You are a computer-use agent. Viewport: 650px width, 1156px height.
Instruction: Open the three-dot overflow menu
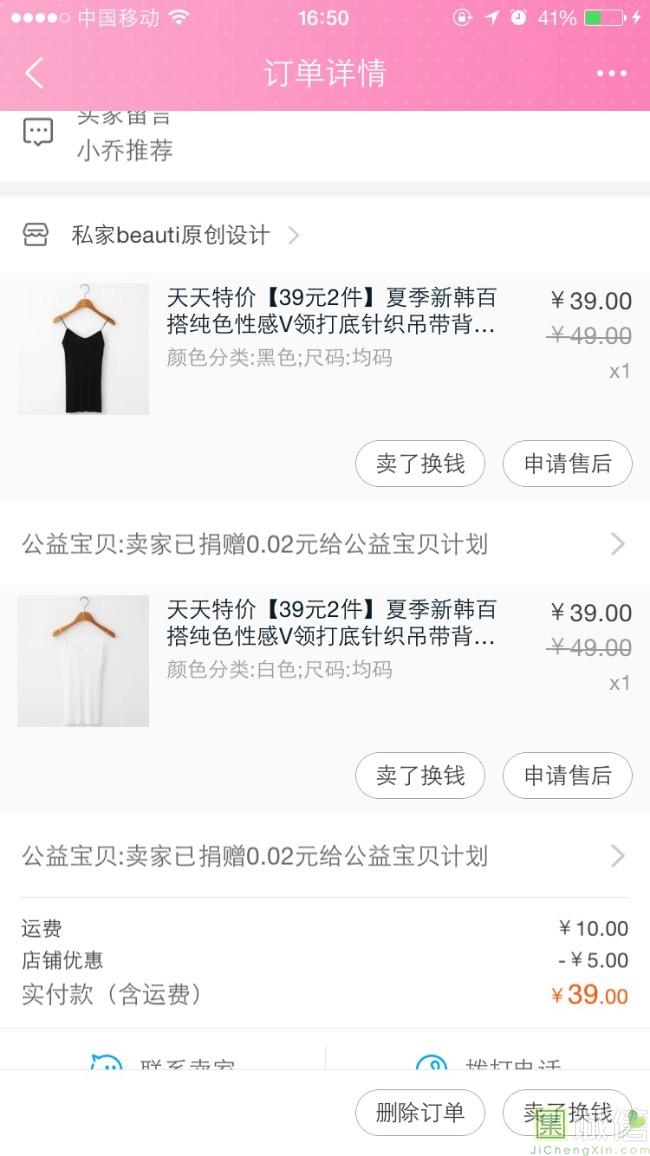tap(611, 73)
